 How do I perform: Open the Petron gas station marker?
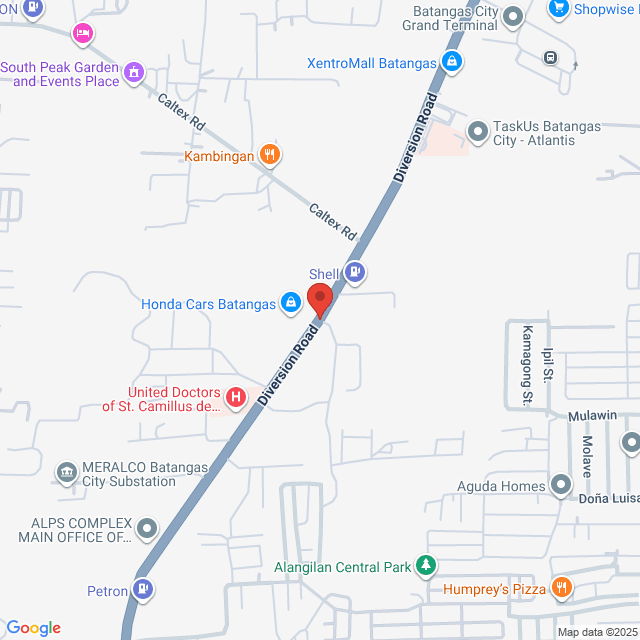(x=143, y=589)
